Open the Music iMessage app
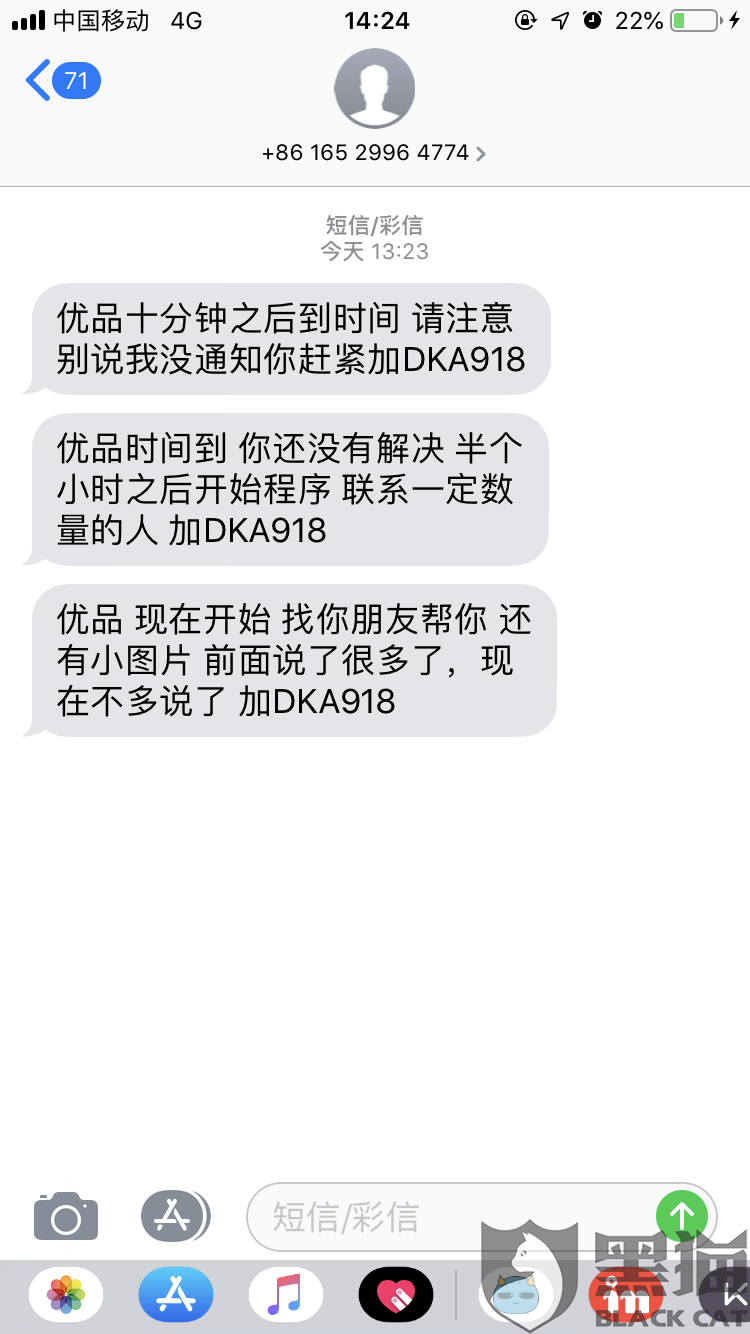 tap(286, 1295)
